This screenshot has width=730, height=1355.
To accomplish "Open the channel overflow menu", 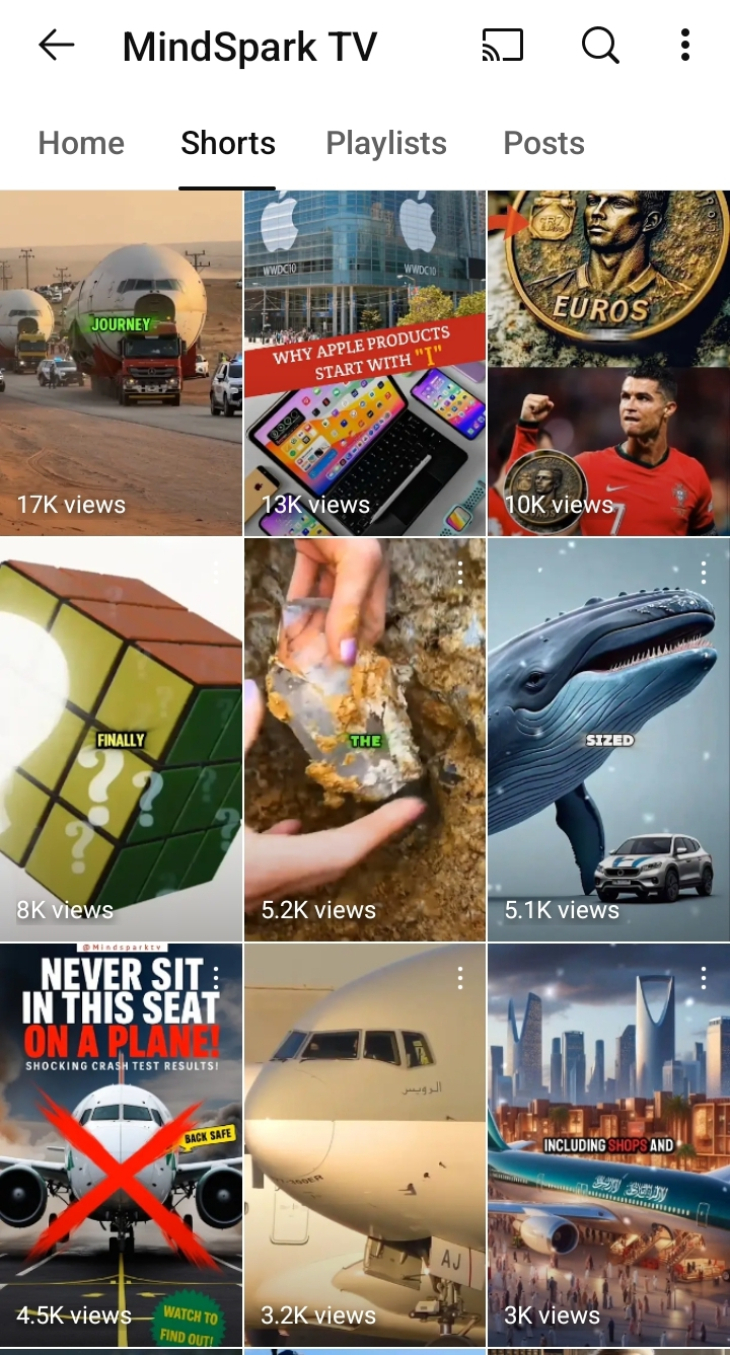I will click(685, 46).
